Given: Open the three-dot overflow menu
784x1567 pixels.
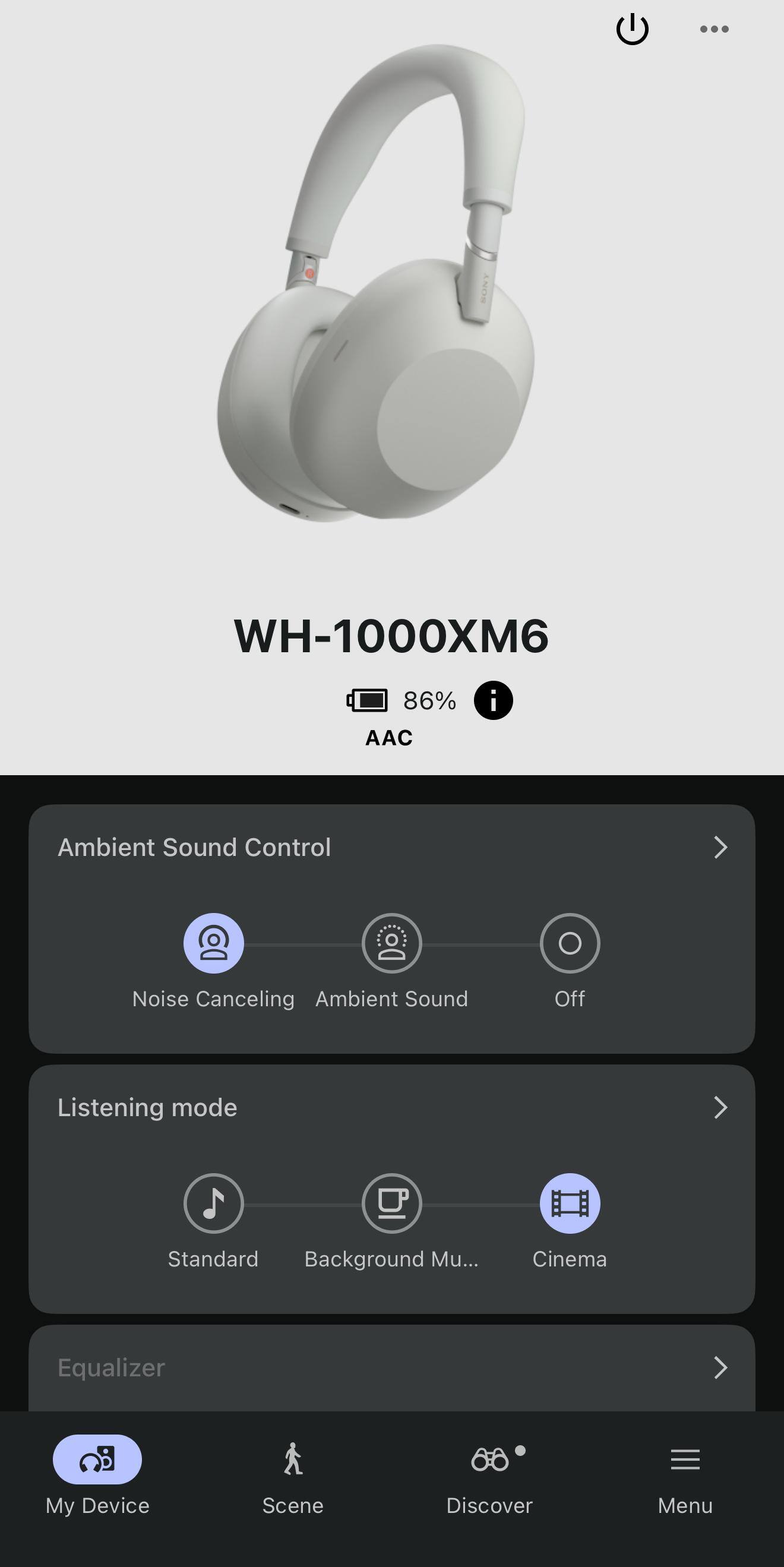Looking at the screenshot, I should [714, 29].
